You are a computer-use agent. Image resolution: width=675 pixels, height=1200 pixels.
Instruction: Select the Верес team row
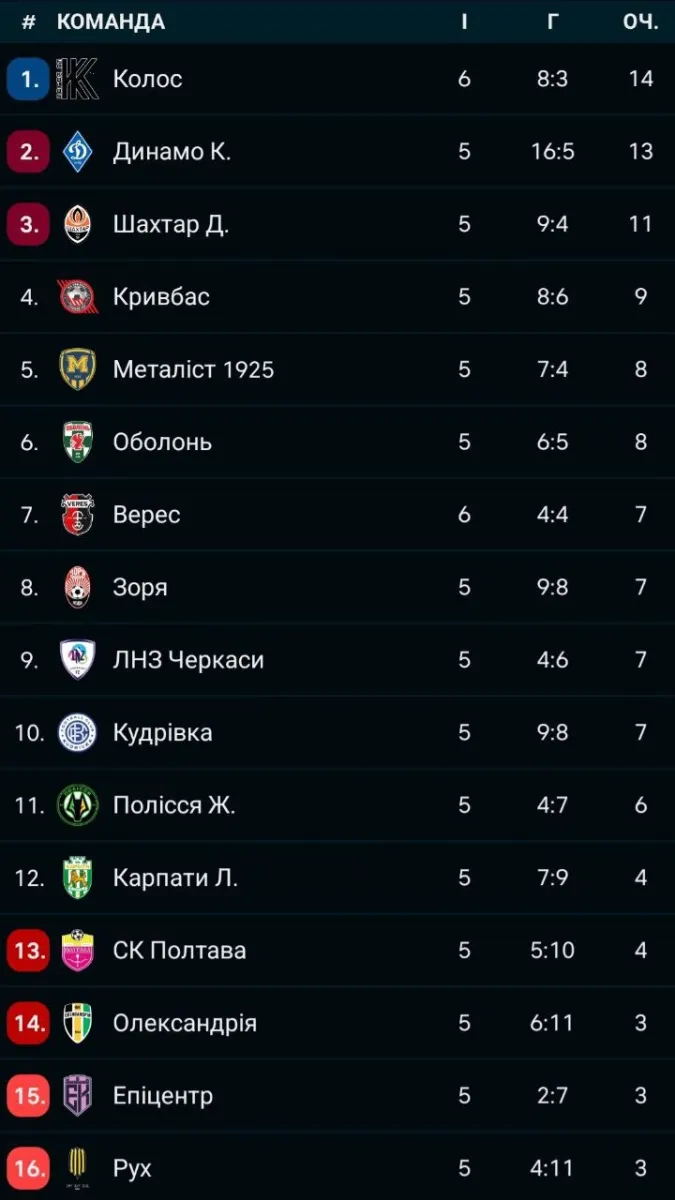click(x=146, y=515)
